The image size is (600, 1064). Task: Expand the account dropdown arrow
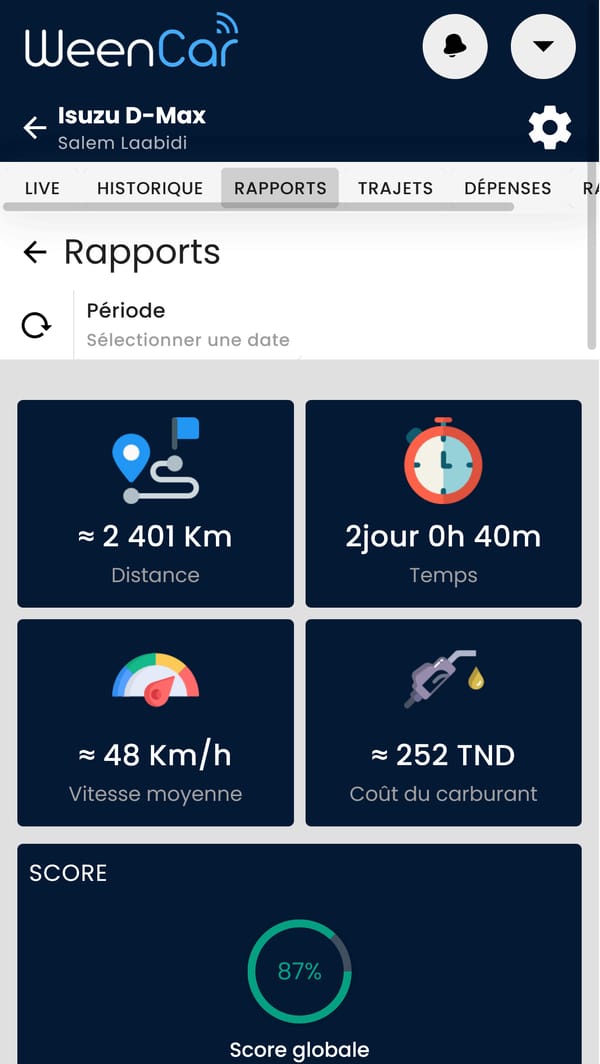(543, 46)
